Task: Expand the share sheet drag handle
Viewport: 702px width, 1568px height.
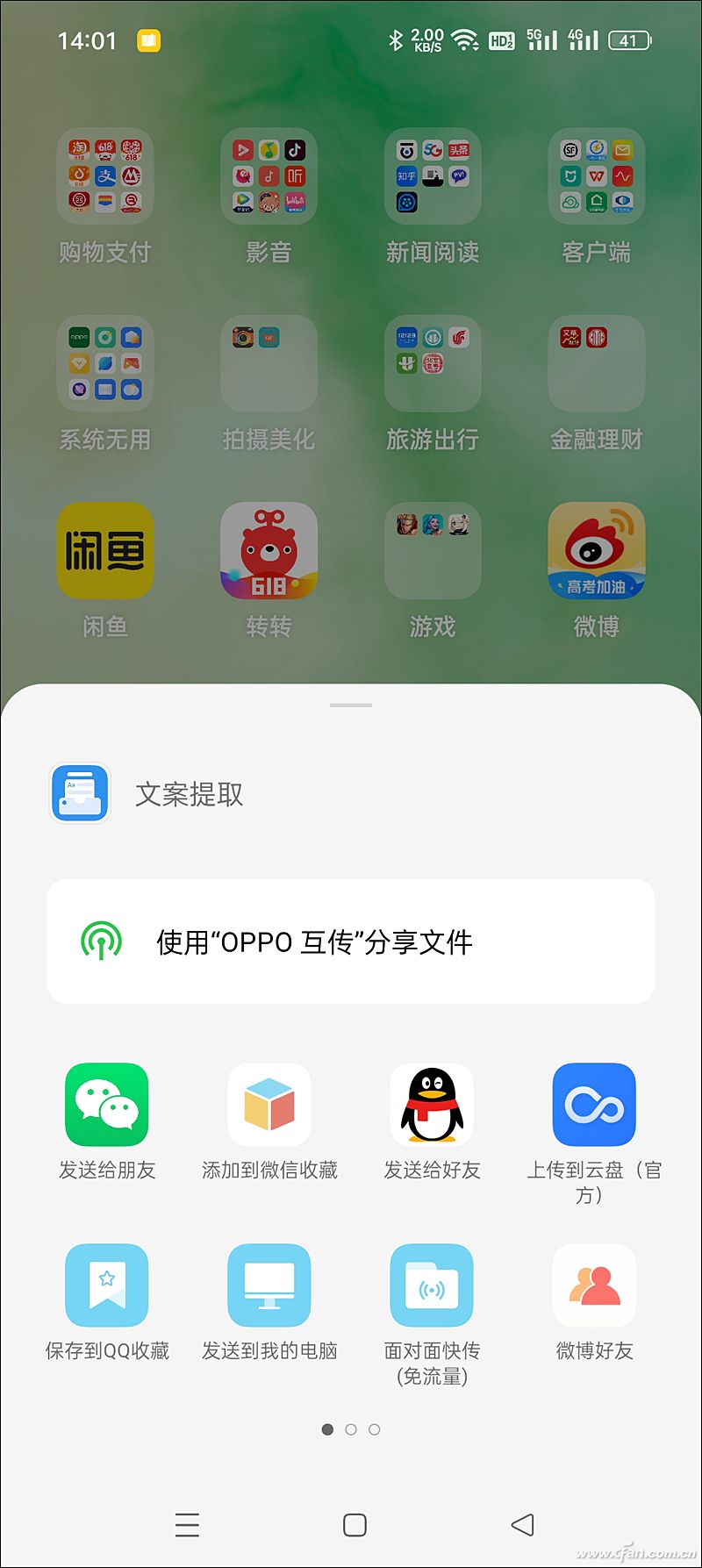Action: [351, 704]
